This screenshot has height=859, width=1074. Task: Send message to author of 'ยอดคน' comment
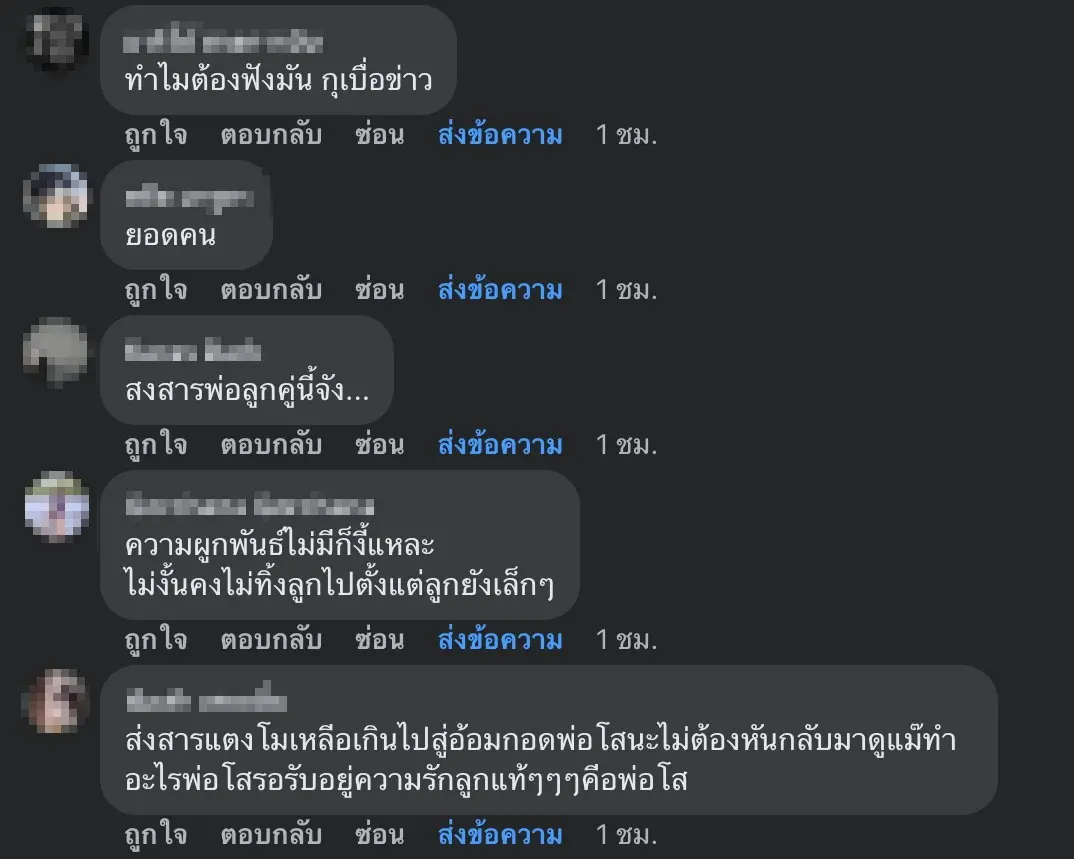point(500,290)
